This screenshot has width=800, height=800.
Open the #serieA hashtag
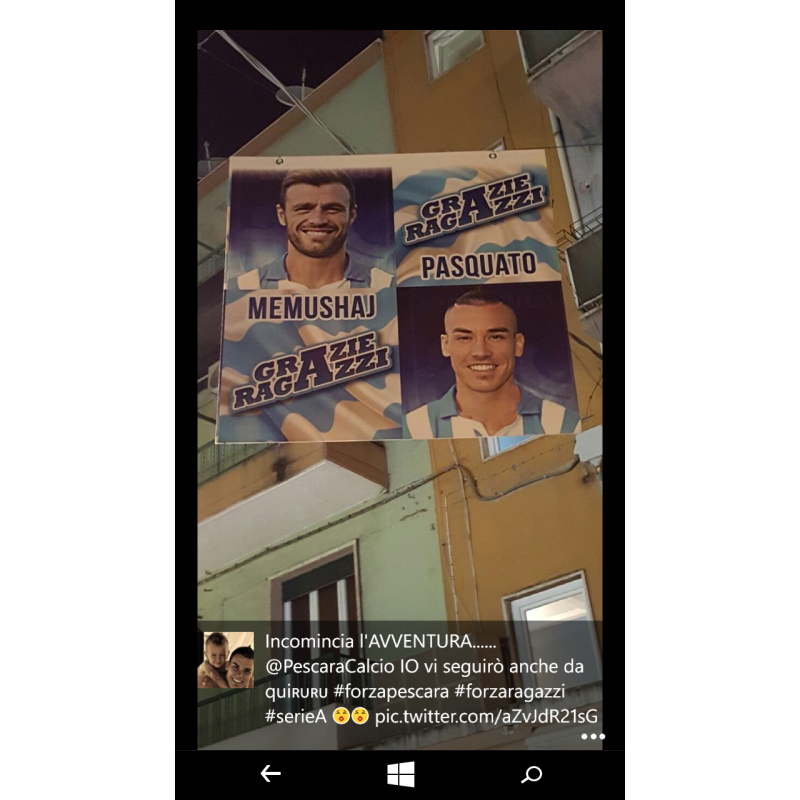tap(296, 717)
